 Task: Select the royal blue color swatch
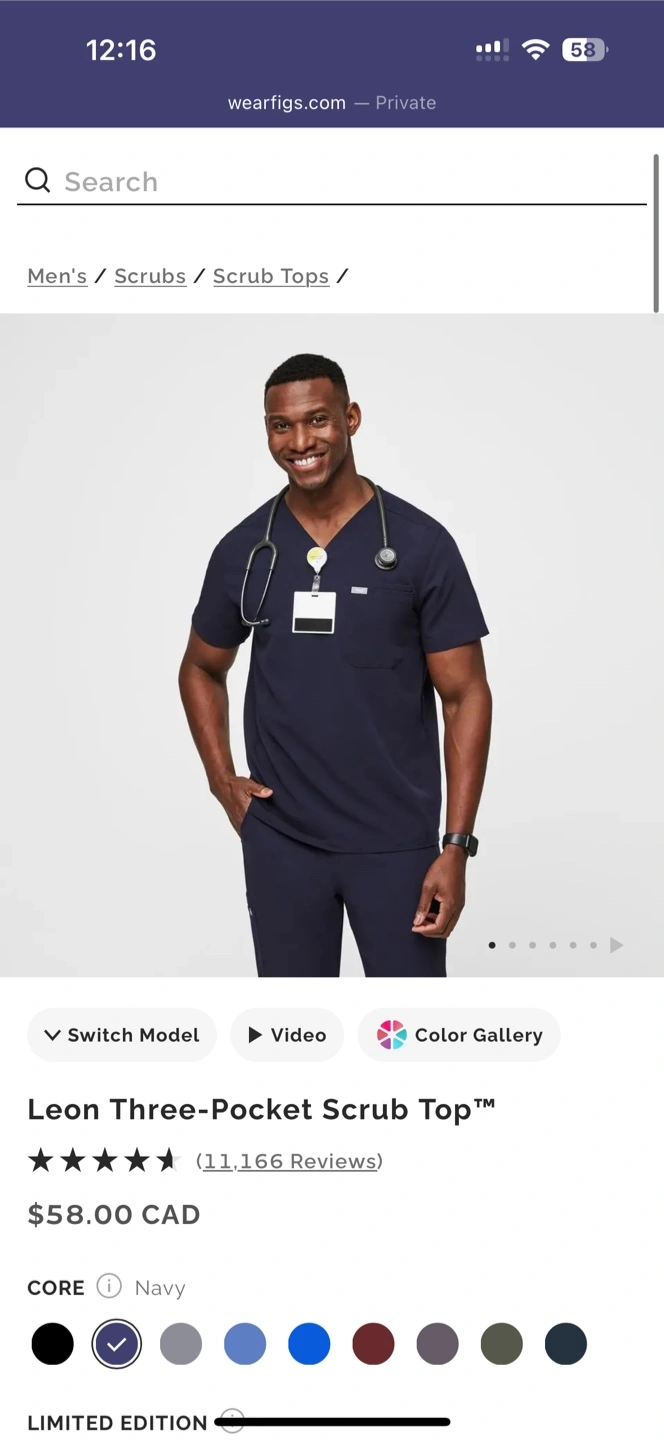(x=309, y=1344)
